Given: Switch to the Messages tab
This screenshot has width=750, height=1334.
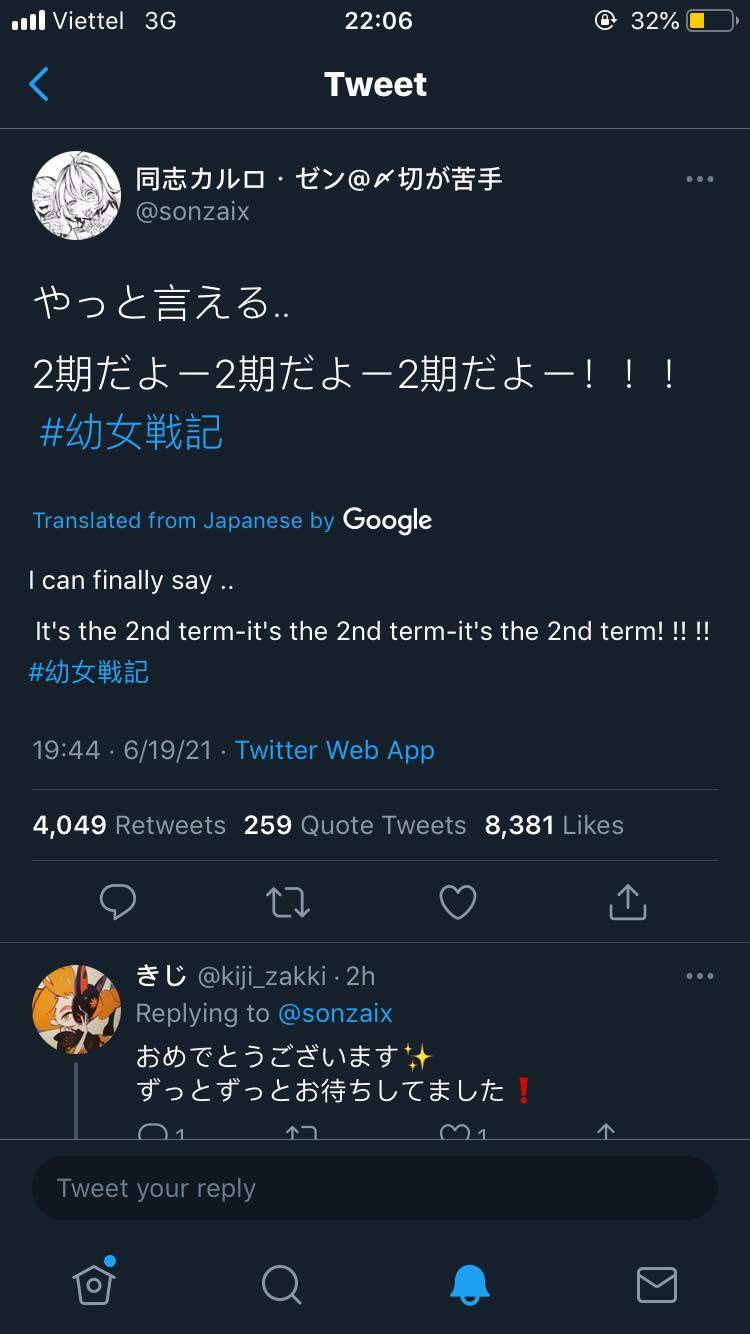Looking at the screenshot, I should 656,1284.
